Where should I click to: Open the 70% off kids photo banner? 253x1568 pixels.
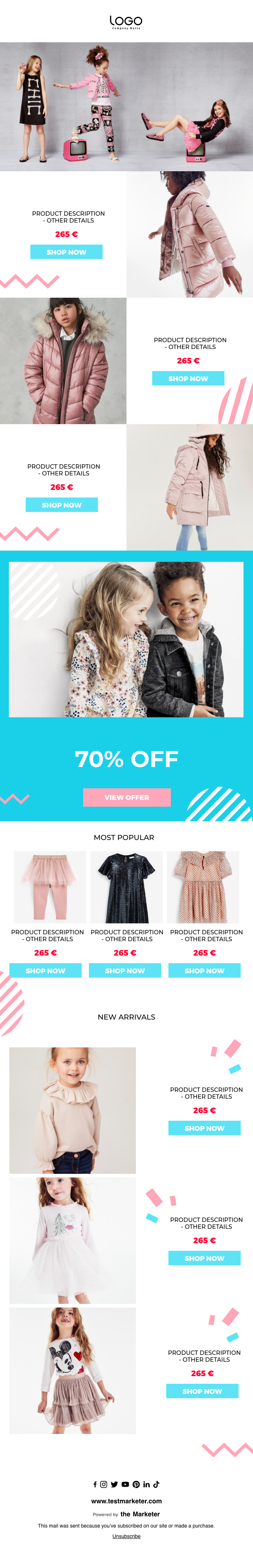(x=126, y=639)
